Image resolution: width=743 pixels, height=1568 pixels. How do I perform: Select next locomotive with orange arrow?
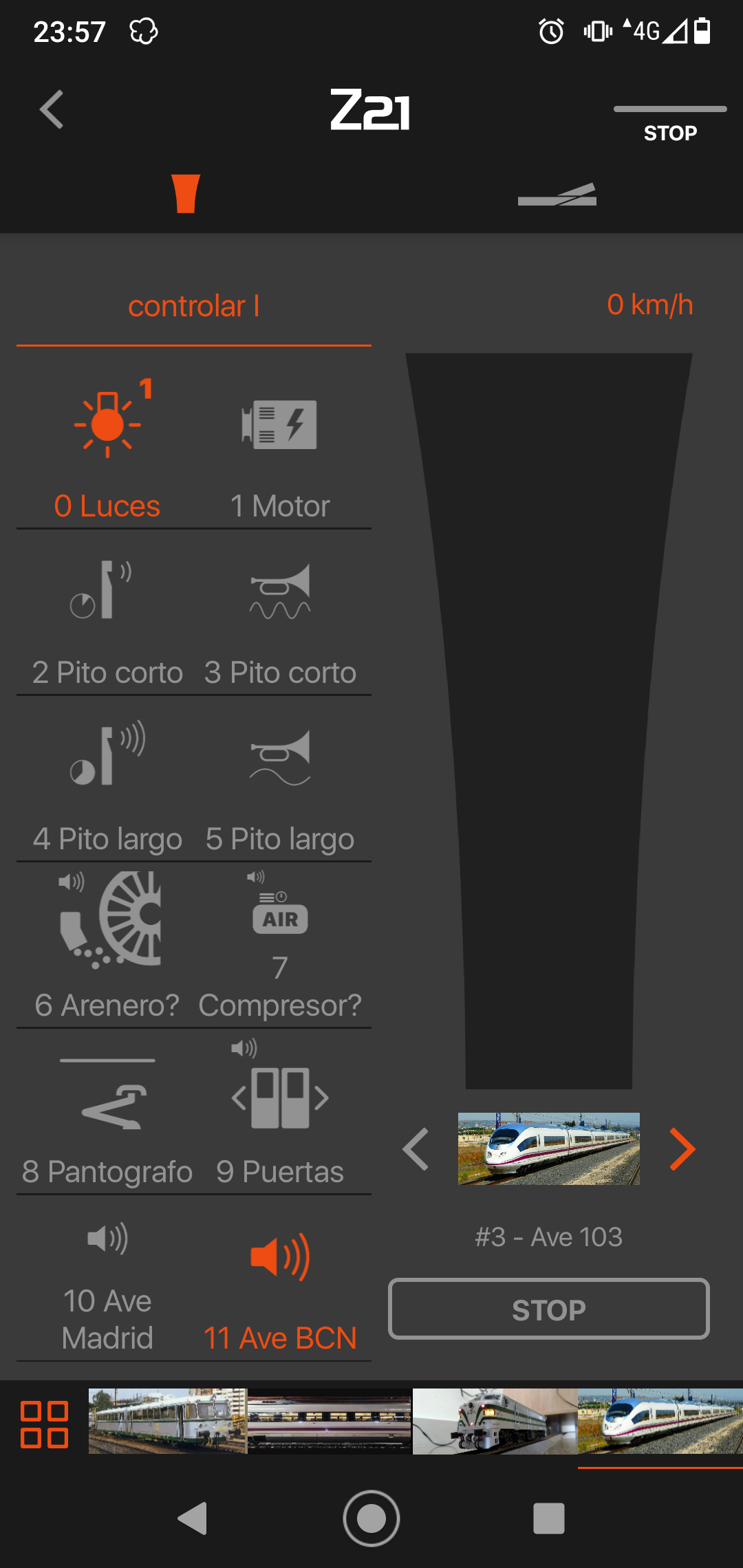(682, 1148)
